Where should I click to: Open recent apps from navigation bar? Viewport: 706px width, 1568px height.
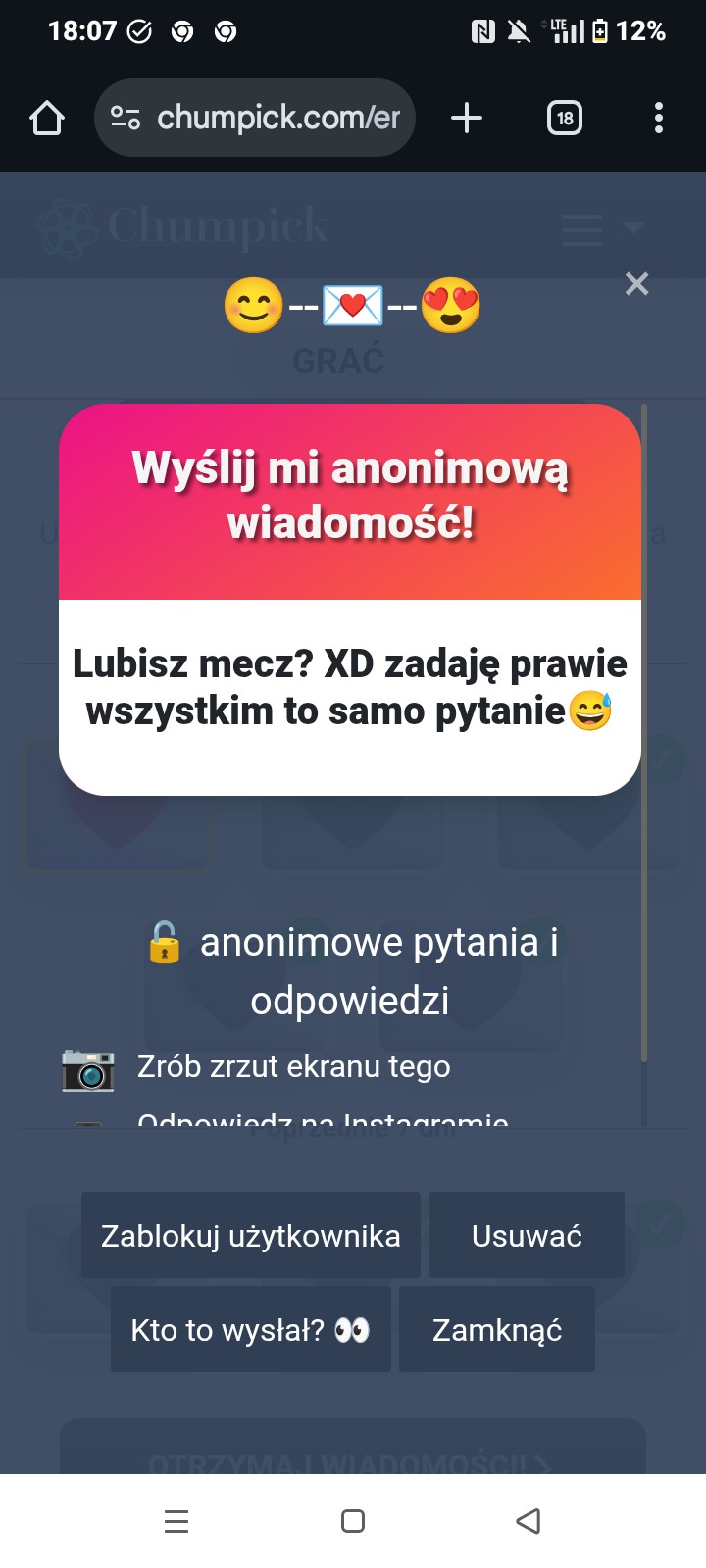pos(176,1521)
